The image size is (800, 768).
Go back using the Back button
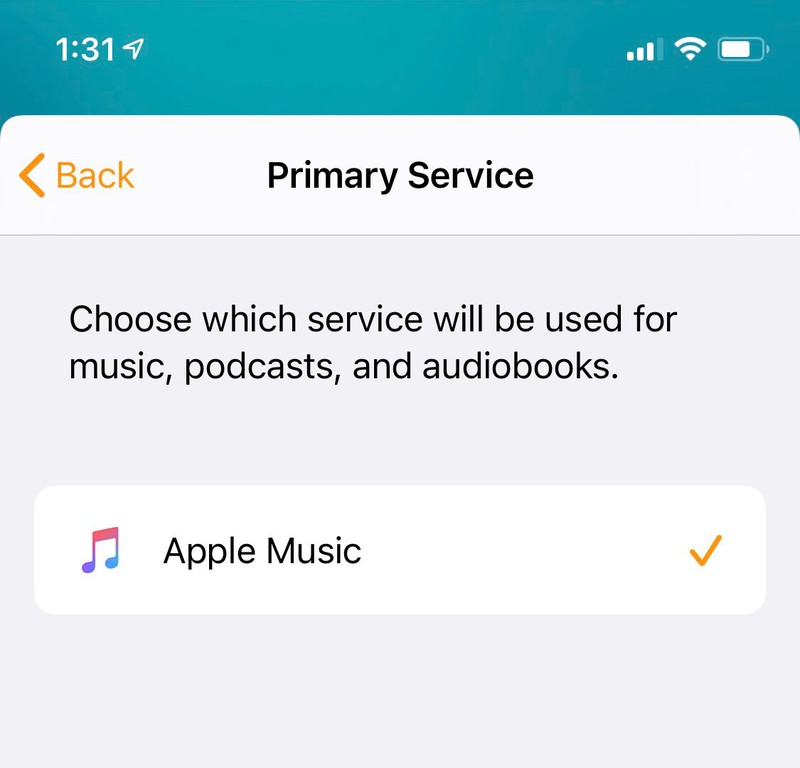coord(77,176)
